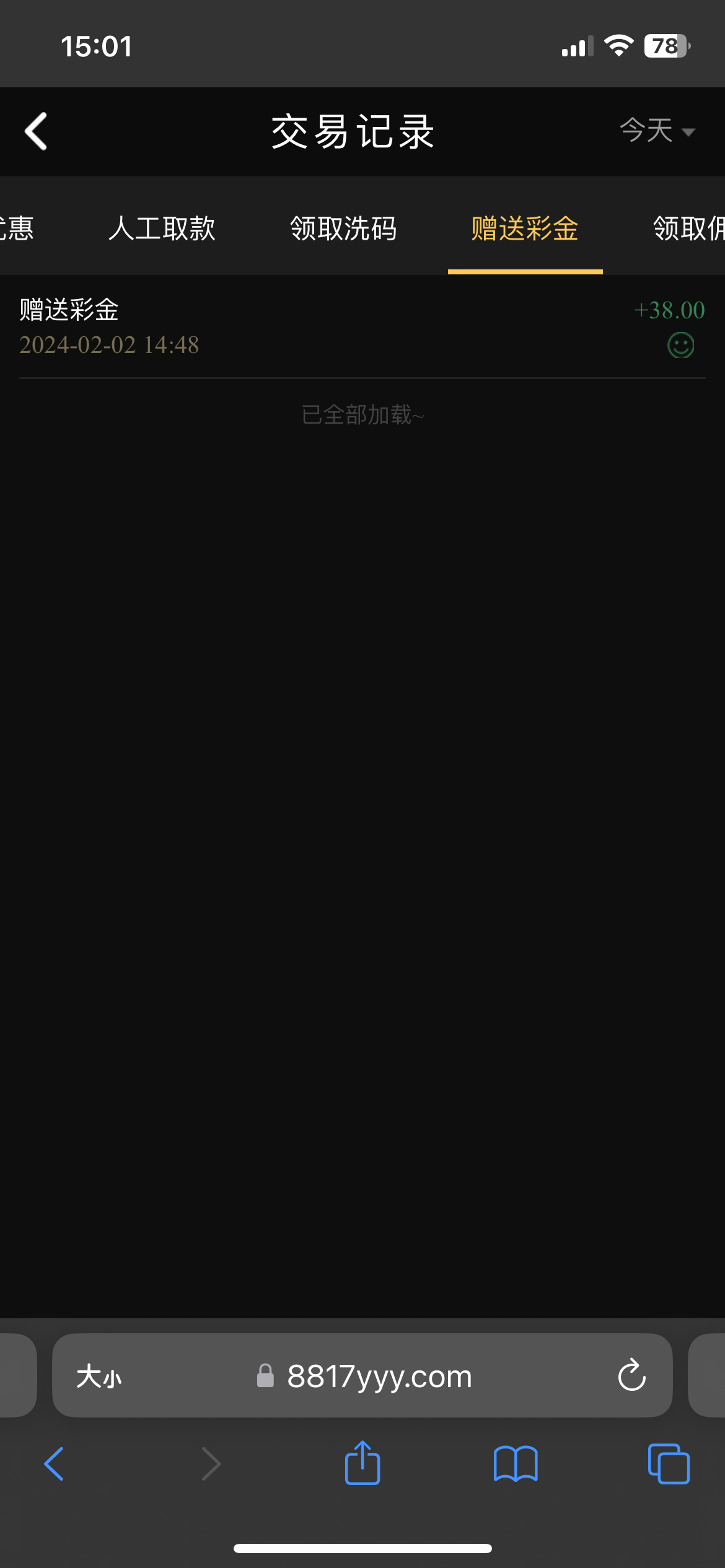Open Safari bookmarks
This screenshot has height=1568, width=725.
click(516, 1464)
